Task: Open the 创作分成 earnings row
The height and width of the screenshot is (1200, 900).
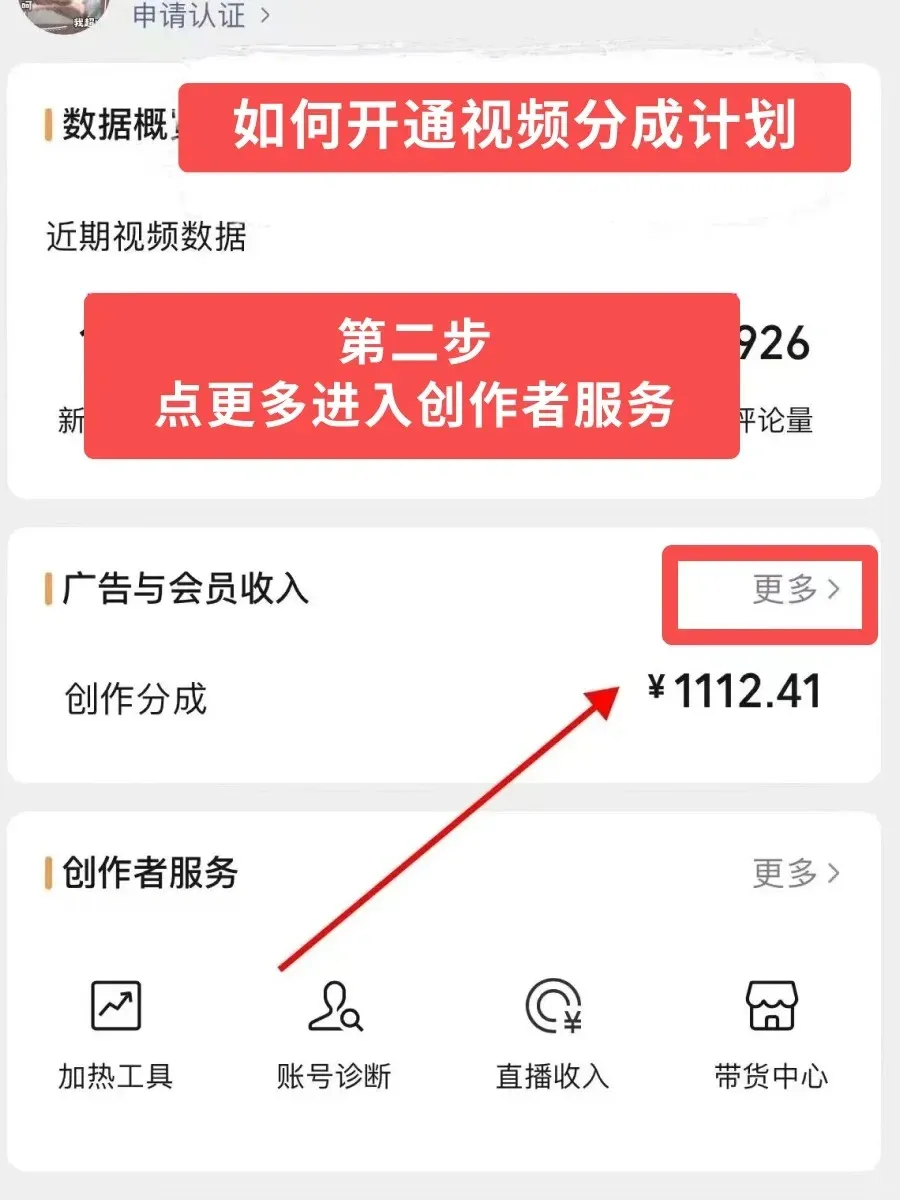Action: tap(440, 696)
